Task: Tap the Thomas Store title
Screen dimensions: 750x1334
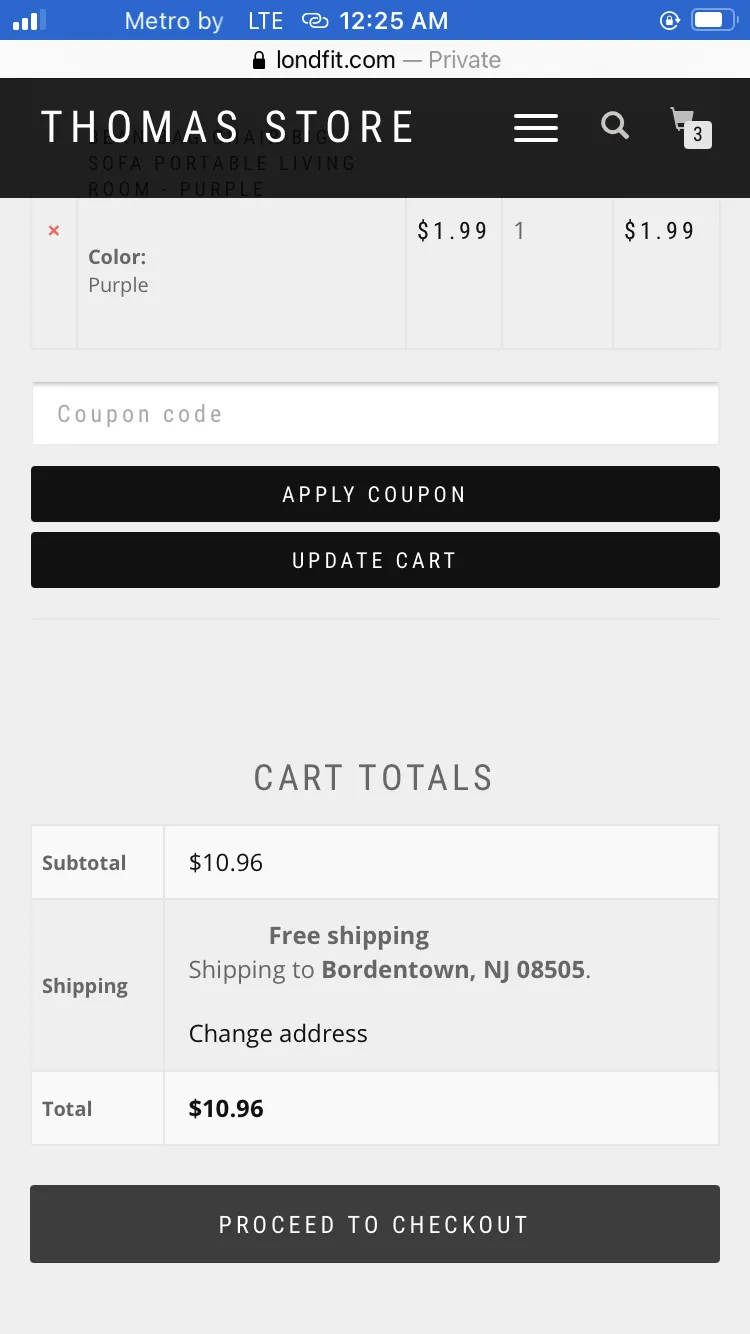Action: 228,128
